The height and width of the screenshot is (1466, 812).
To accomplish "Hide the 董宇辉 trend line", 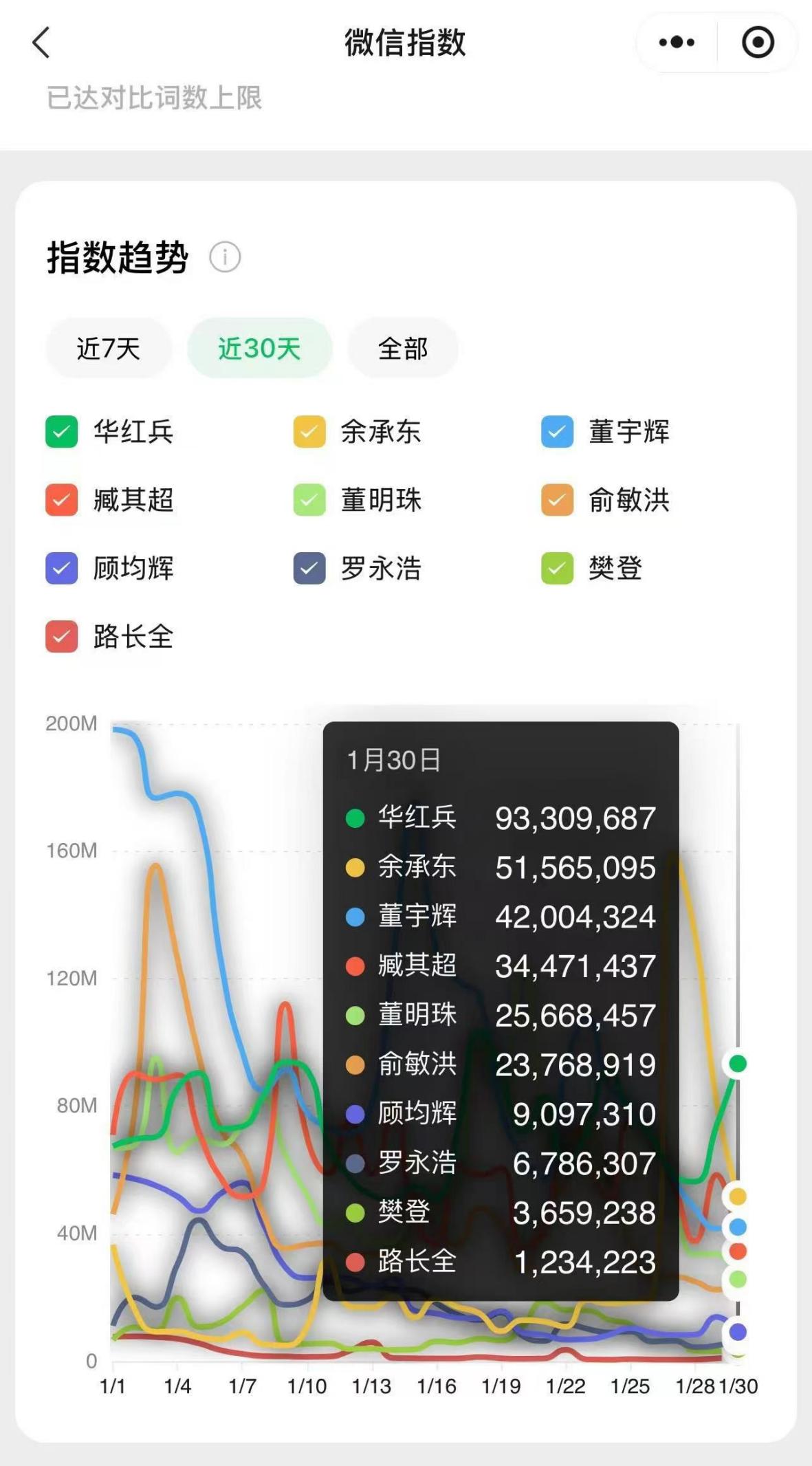I will 557,432.
